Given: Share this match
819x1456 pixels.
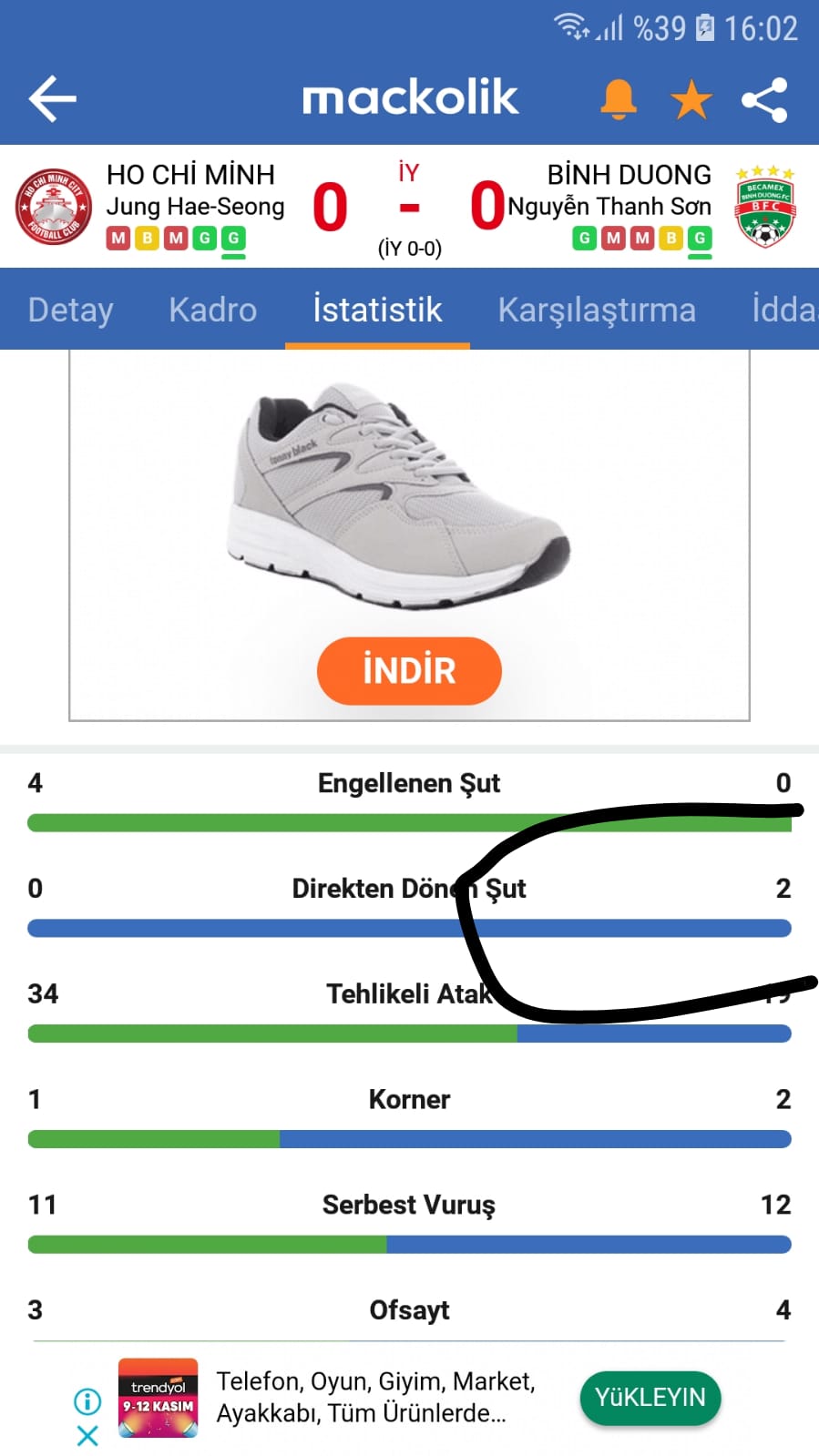Looking at the screenshot, I should tap(764, 99).
